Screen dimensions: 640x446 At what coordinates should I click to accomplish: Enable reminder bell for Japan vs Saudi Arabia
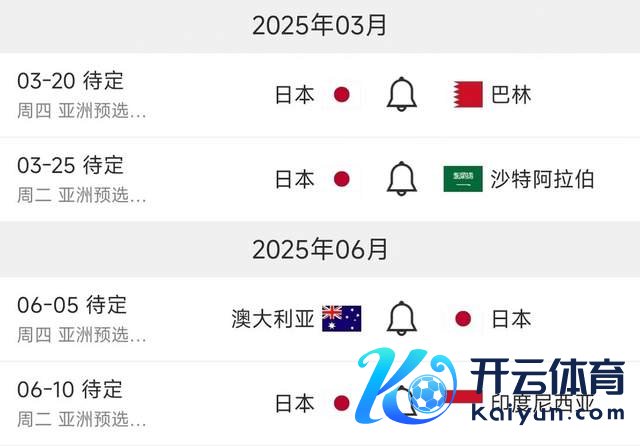[402, 179]
